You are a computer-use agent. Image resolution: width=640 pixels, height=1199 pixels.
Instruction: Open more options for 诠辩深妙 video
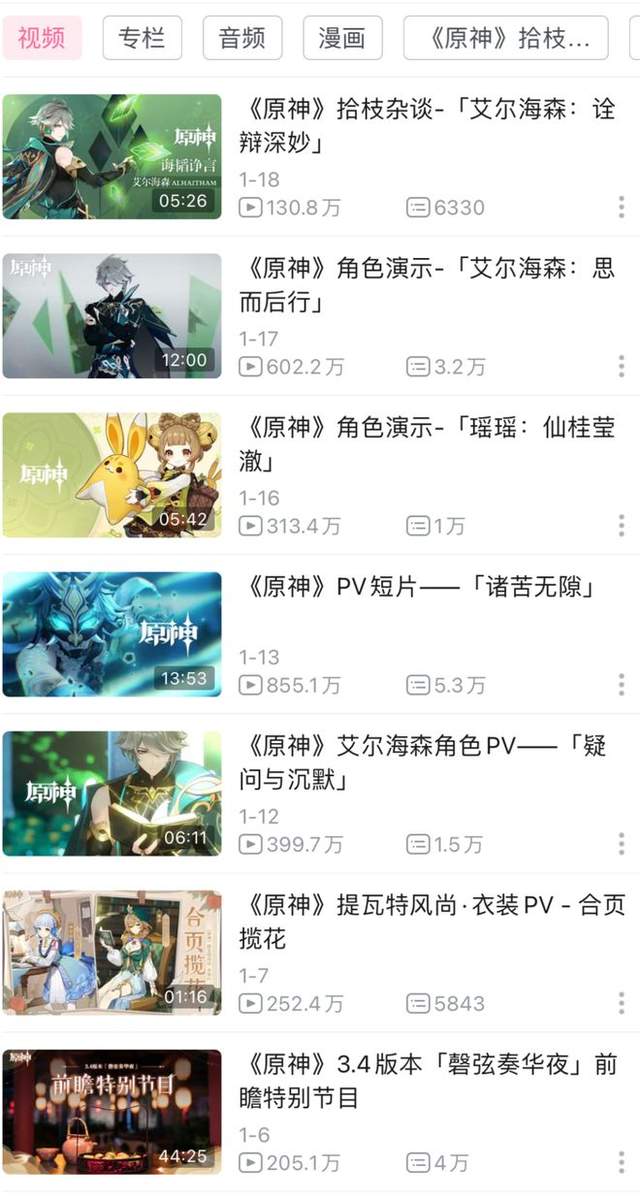point(621,207)
